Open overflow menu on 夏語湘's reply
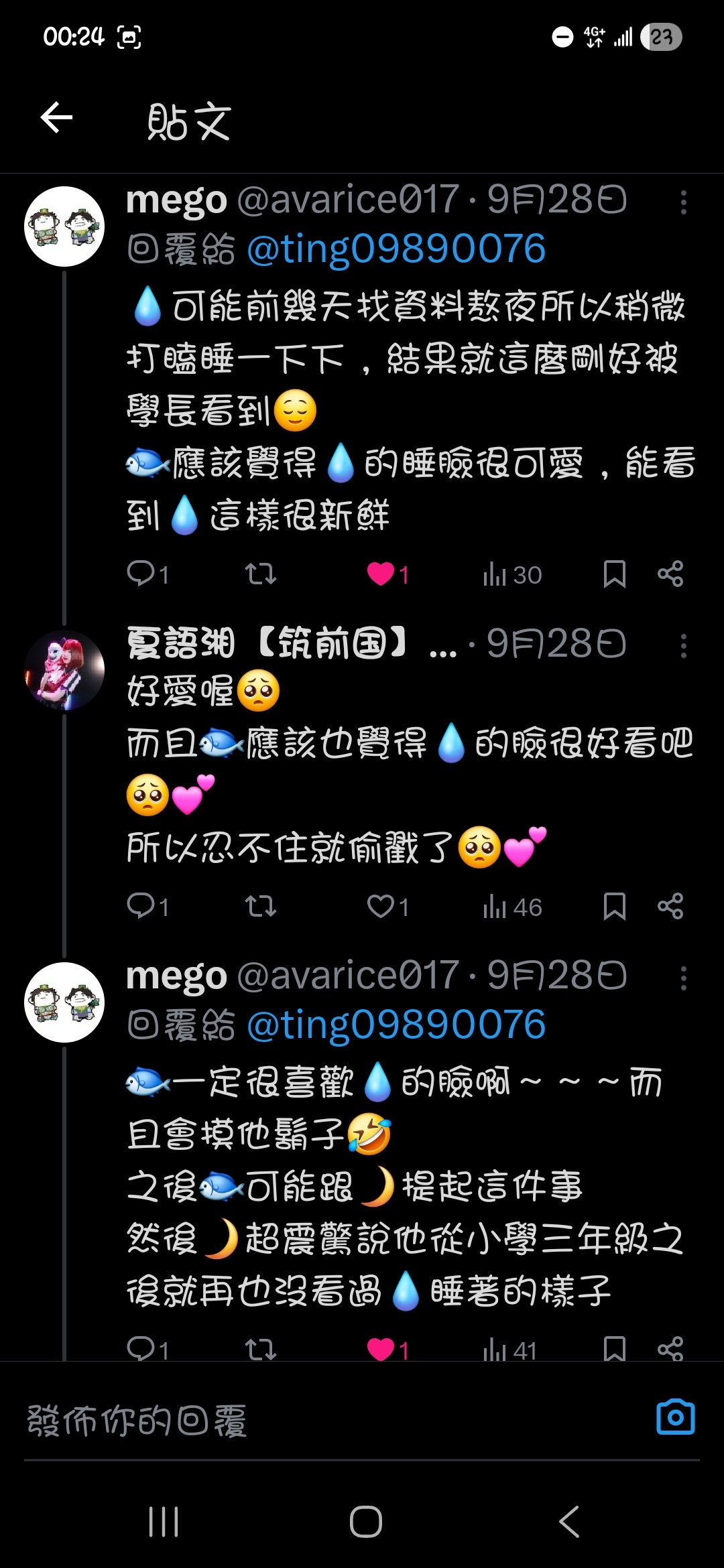 click(683, 646)
